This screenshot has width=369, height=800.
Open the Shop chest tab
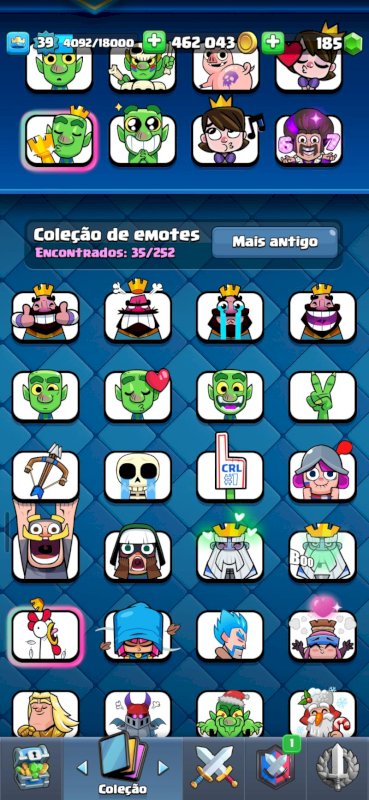point(31,767)
